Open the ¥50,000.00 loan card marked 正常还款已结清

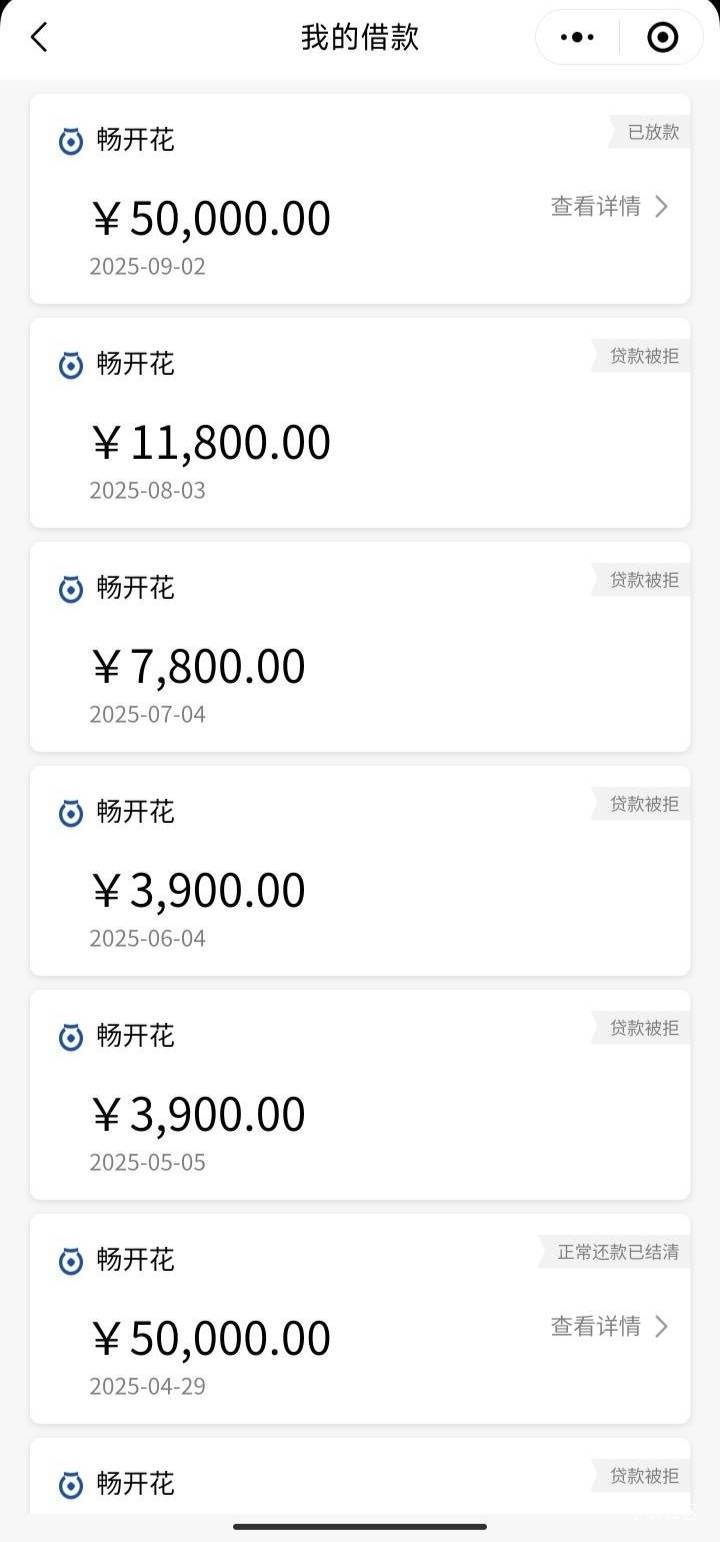pyautogui.click(x=360, y=1319)
